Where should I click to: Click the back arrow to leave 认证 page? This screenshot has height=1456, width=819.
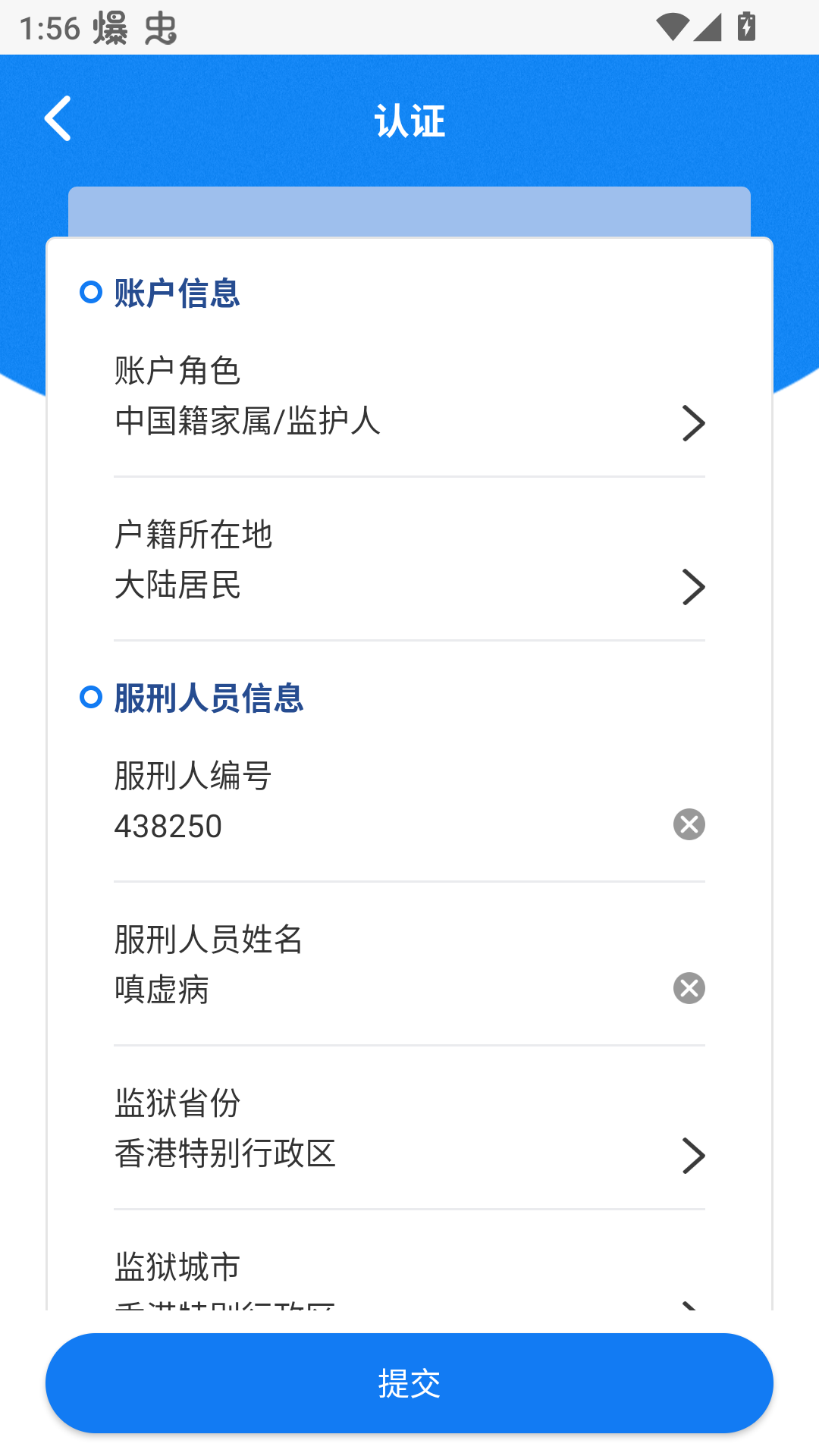pyautogui.click(x=57, y=119)
